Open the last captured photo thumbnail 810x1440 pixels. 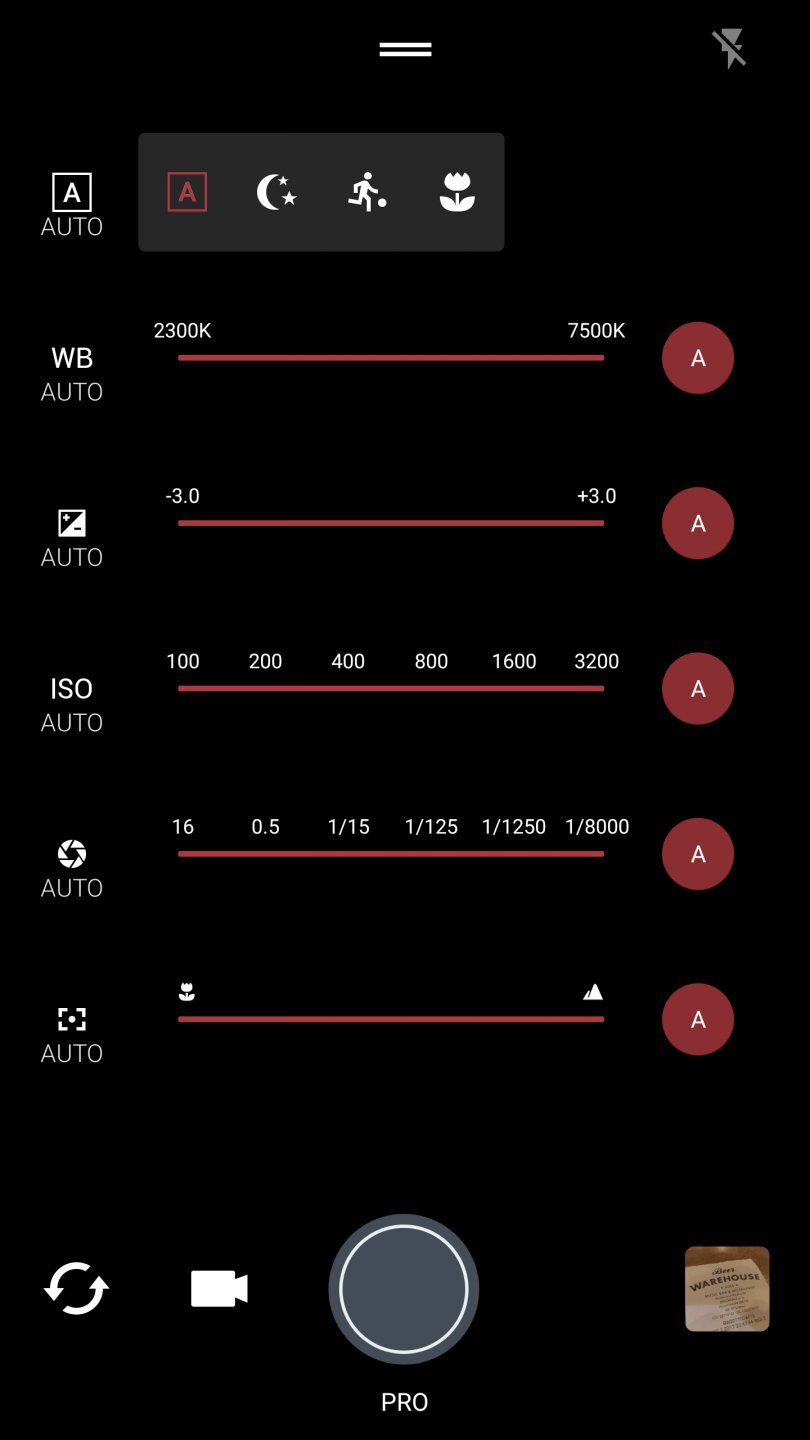[727, 1288]
